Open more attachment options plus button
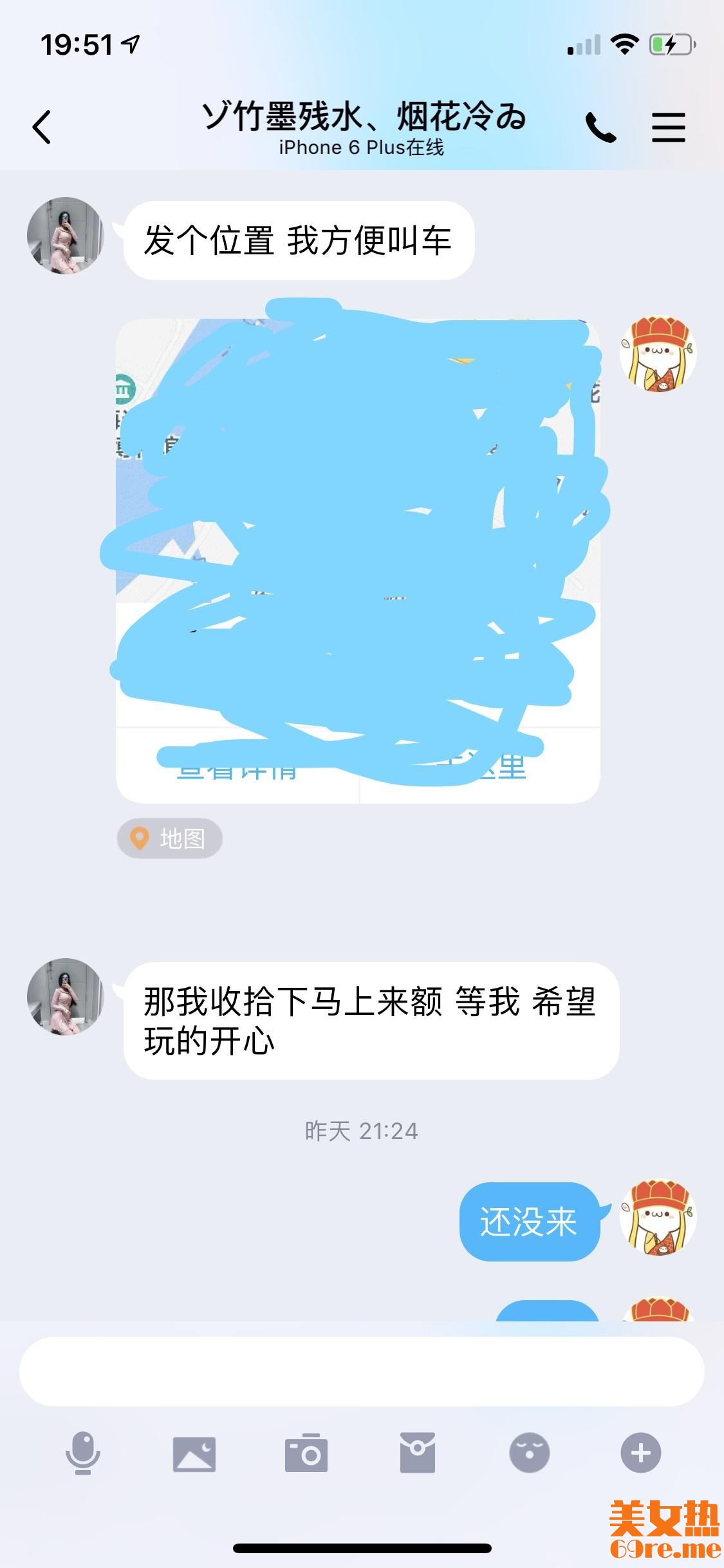The width and height of the screenshot is (724, 1568). [x=640, y=1453]
